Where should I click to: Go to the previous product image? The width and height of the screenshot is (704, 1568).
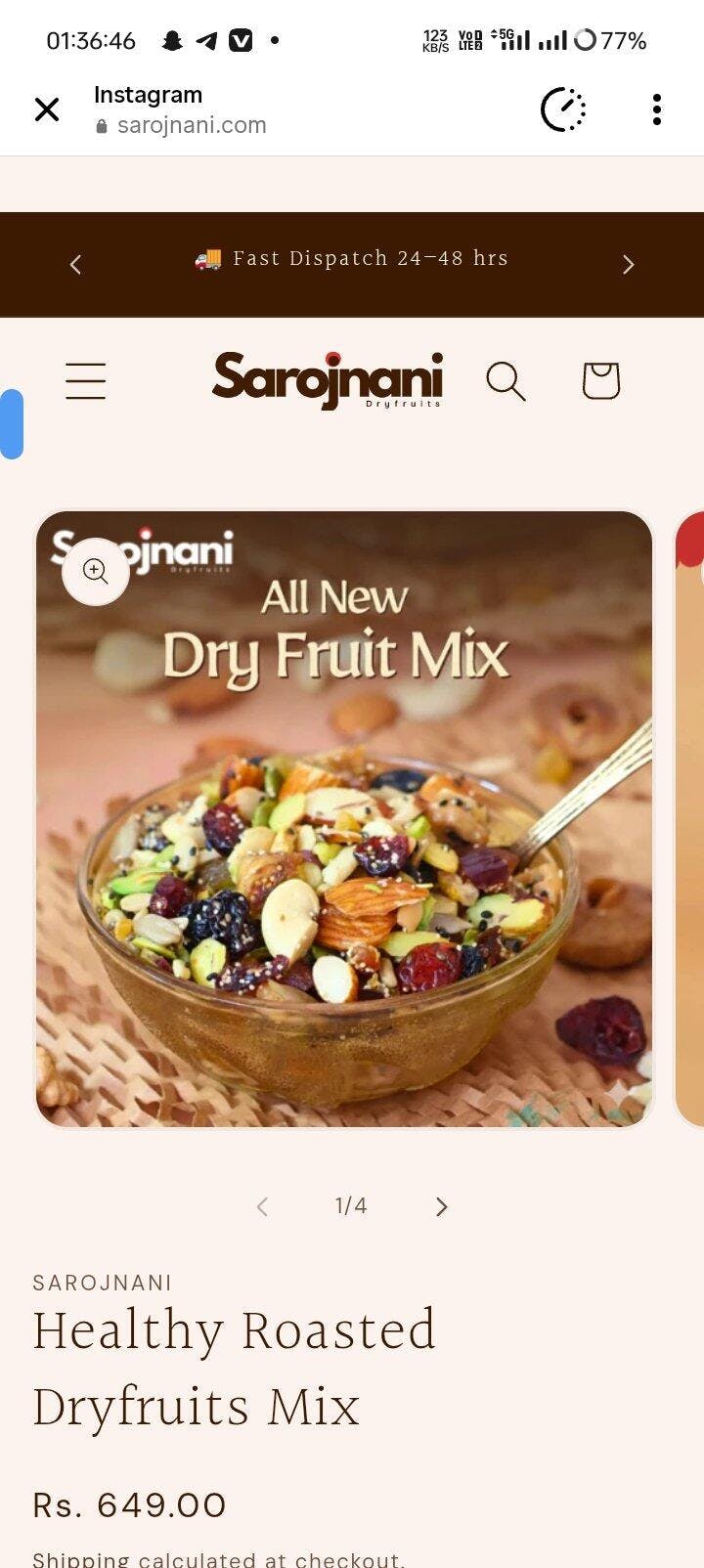click(x=262, y=1206)
